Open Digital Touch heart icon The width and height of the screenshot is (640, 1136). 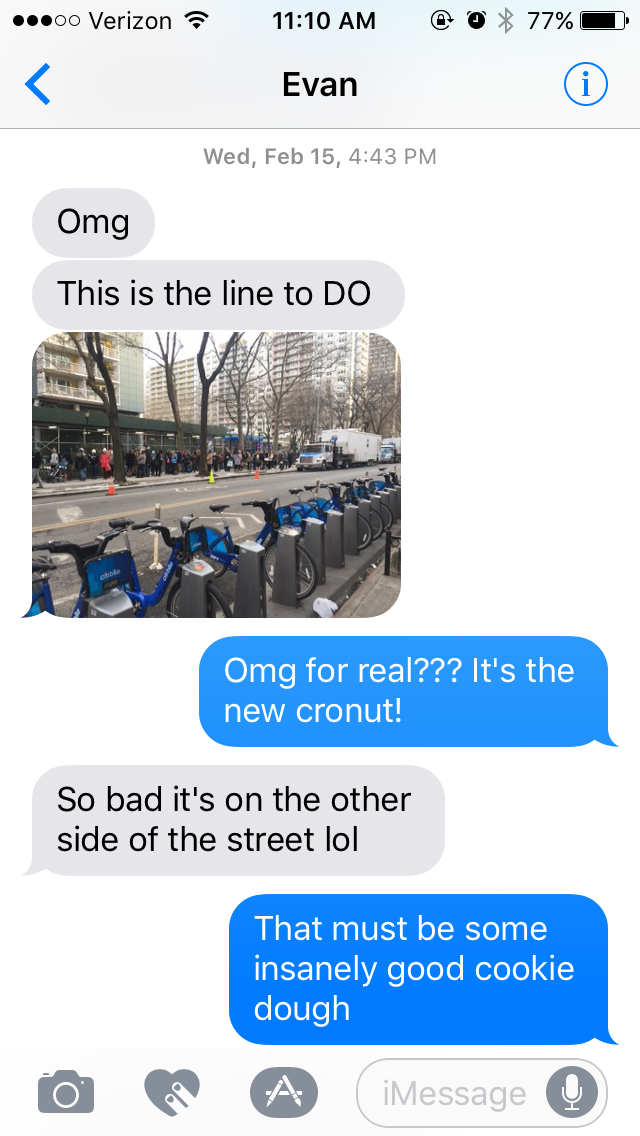[172, 1092]
